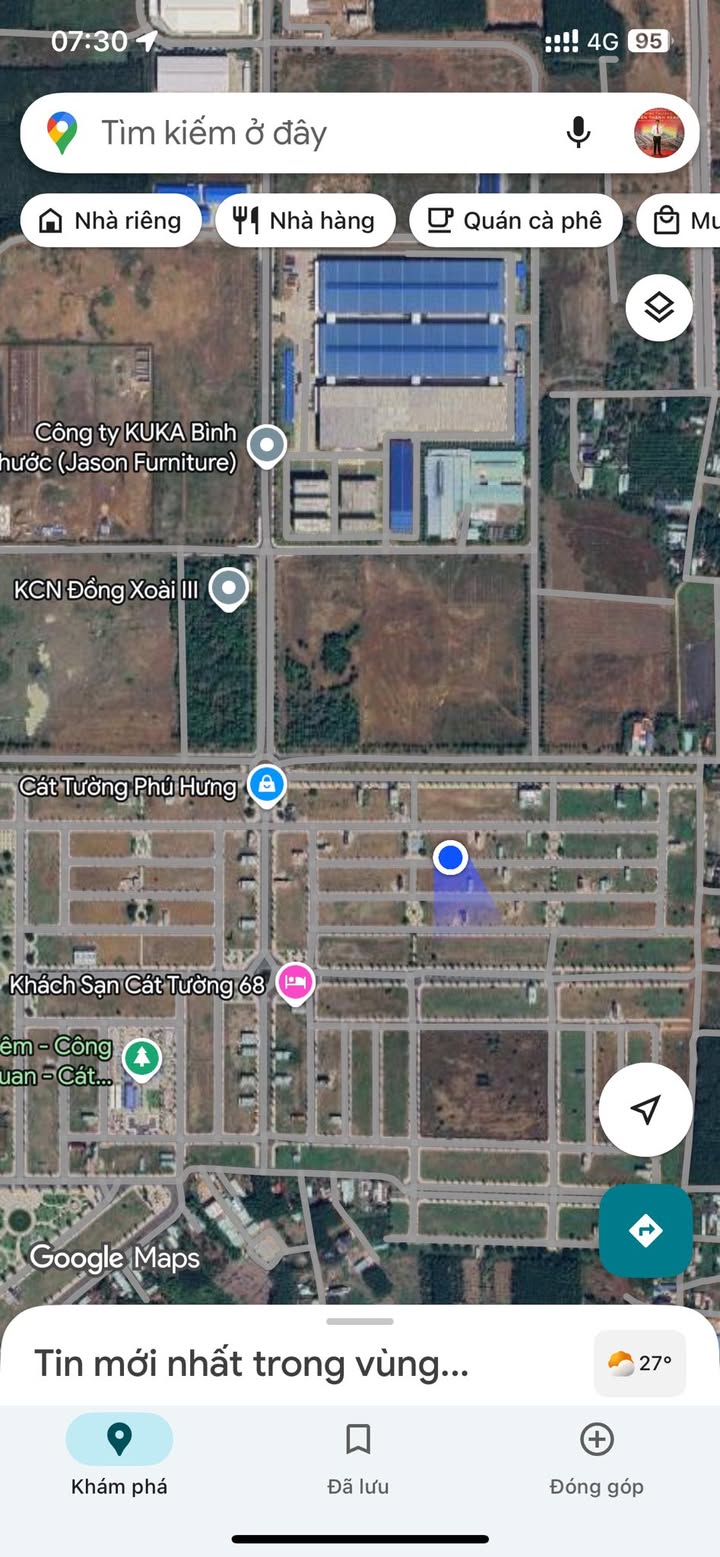Tap the Cát Tường Phú Hưng shopping pin

click(267, 785)
